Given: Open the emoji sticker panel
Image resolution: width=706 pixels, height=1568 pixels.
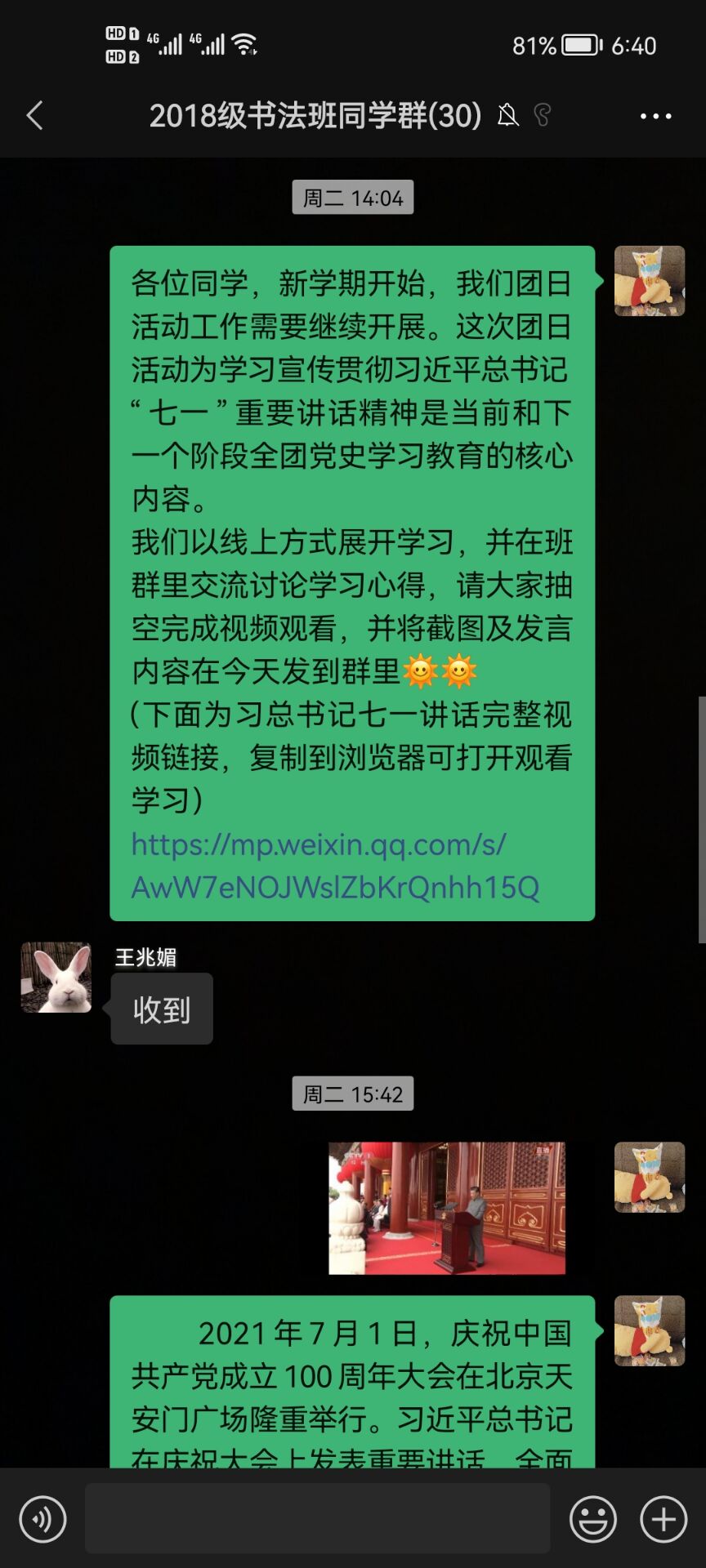Looking at the screenshot, I should click(x=592, y=1520).
